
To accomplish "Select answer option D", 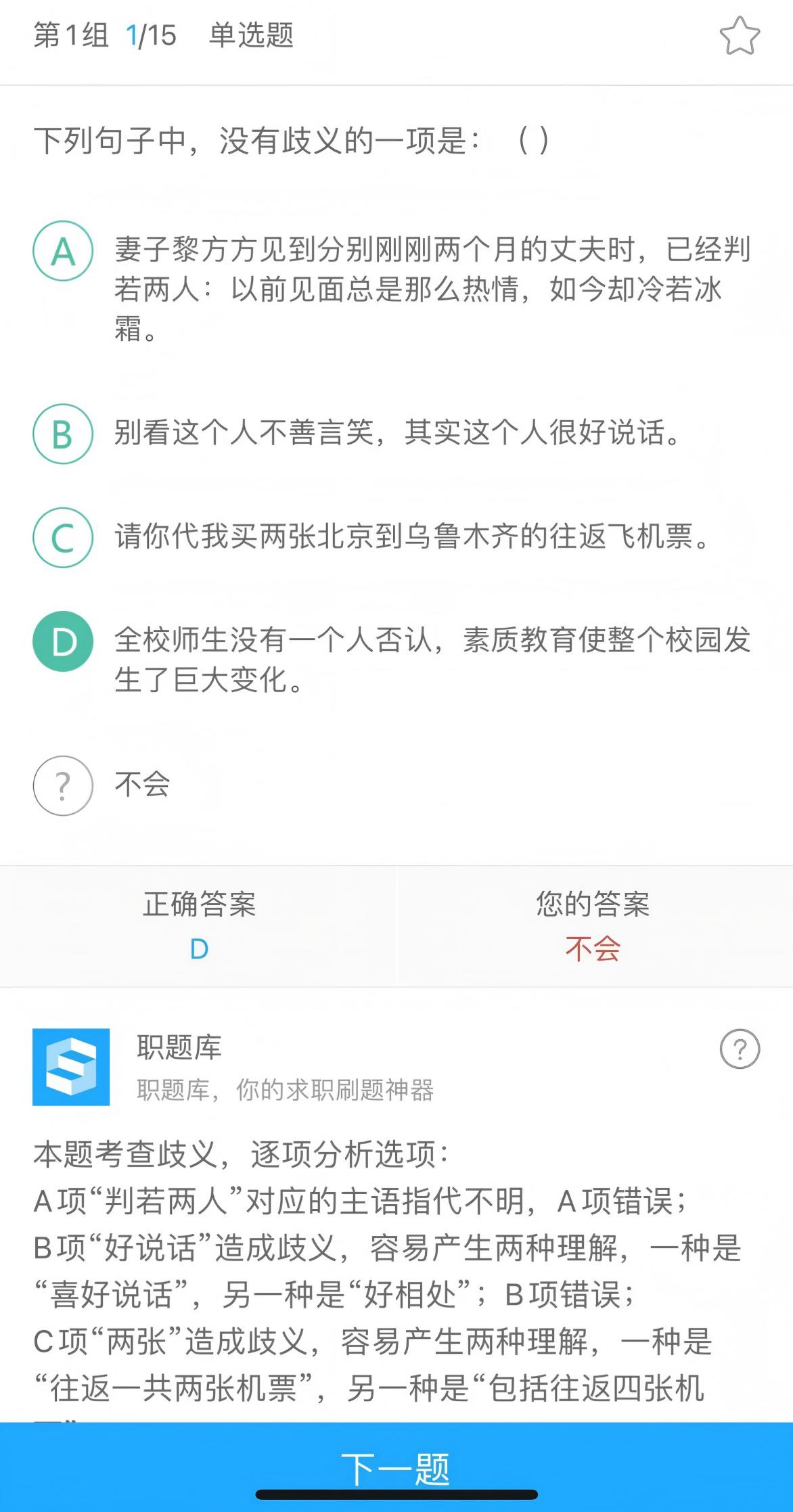I will tap(63, 641).
